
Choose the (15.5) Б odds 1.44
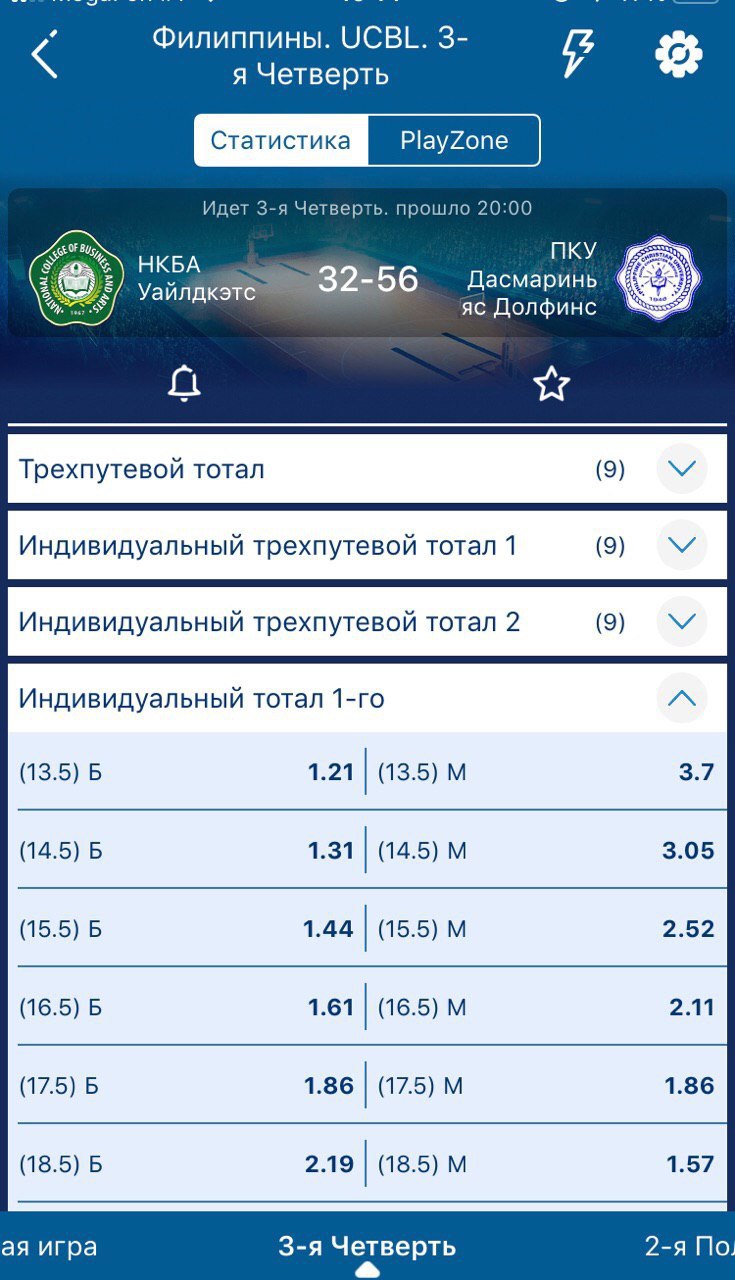[187, 929]
